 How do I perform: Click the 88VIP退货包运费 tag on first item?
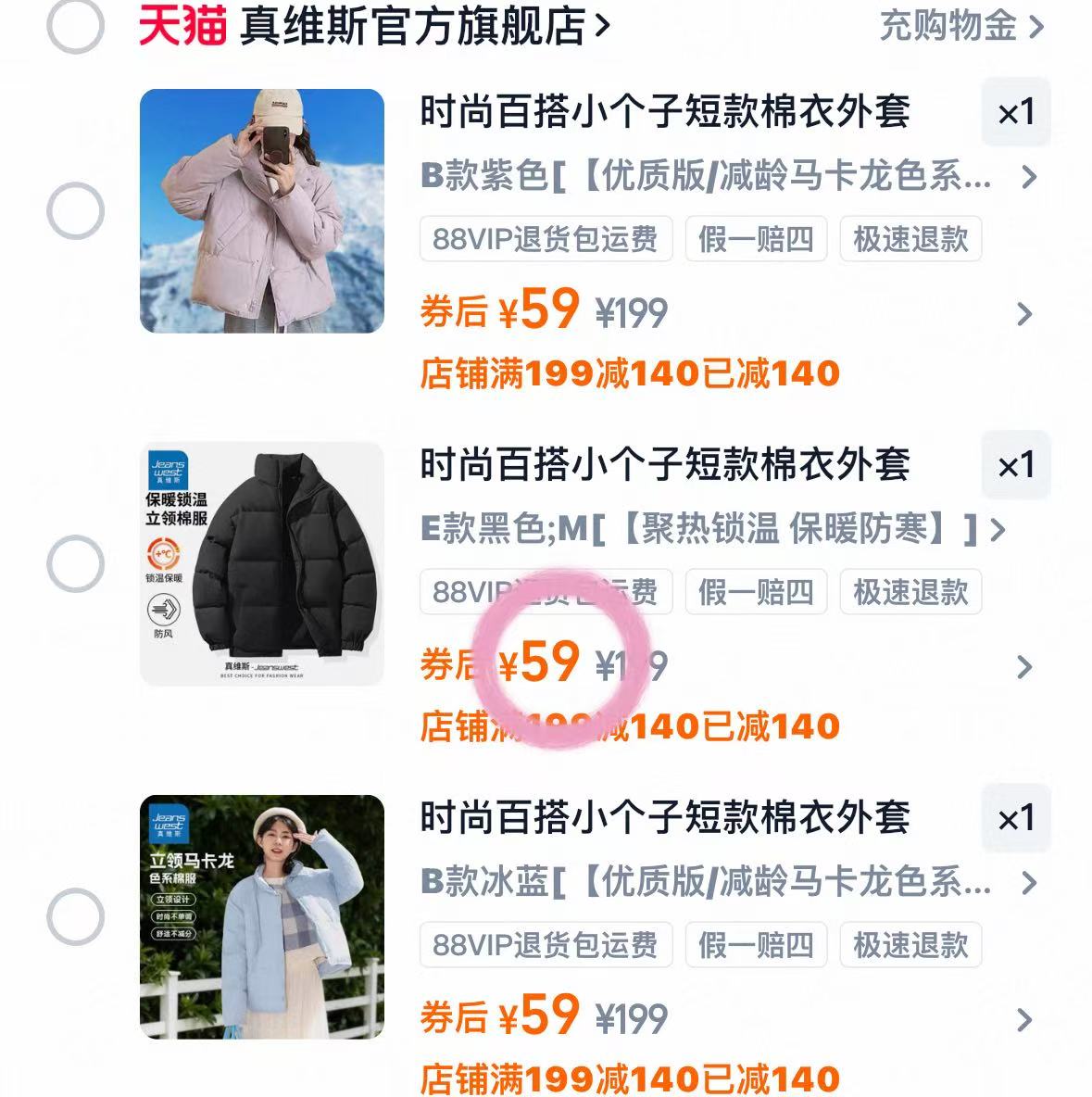(x=546, y=240)
